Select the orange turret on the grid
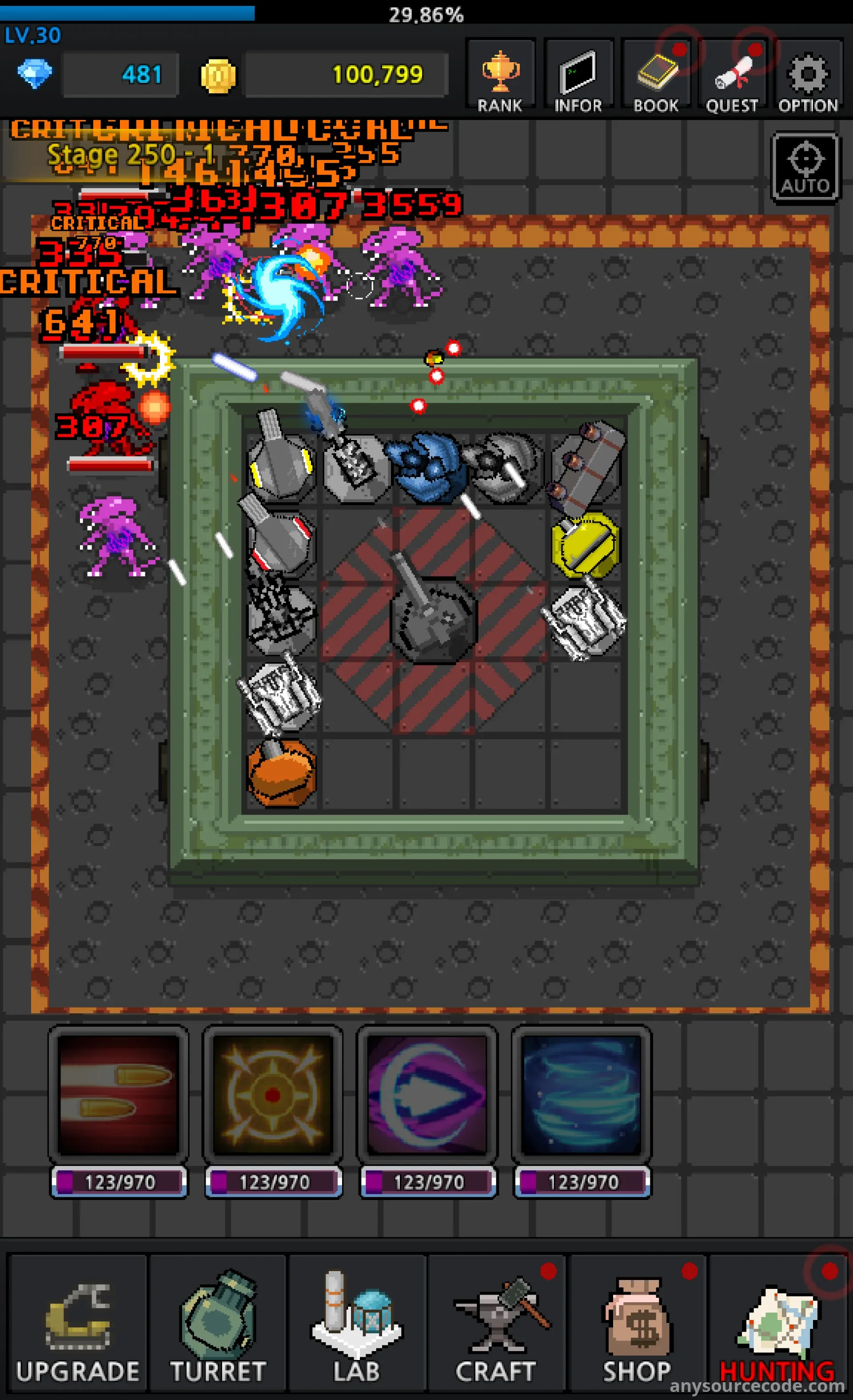853x1400 pixels. [281, 773]
